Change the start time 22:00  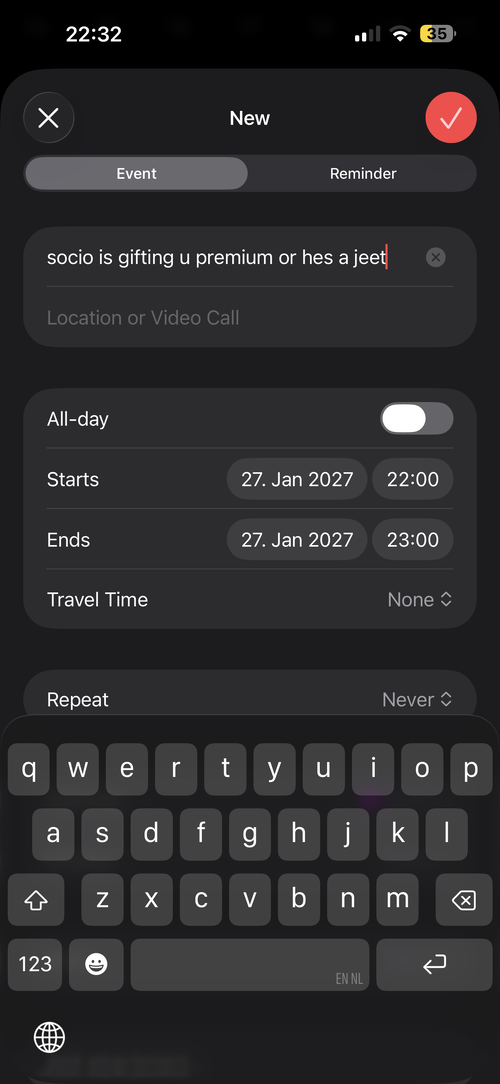pyautogui.click(x=413, y=479)
